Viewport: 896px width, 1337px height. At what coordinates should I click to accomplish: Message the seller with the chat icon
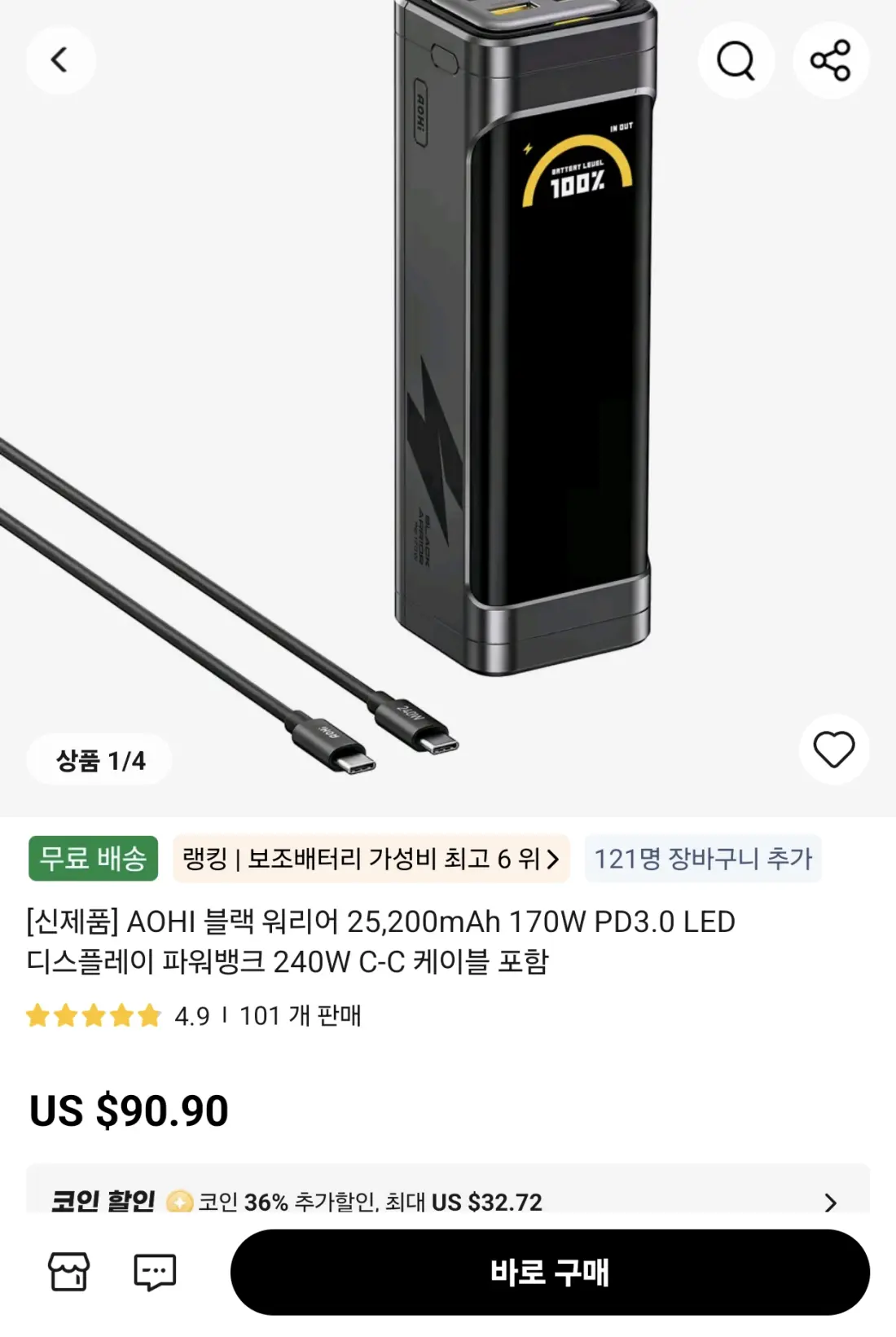[155, 1272]
